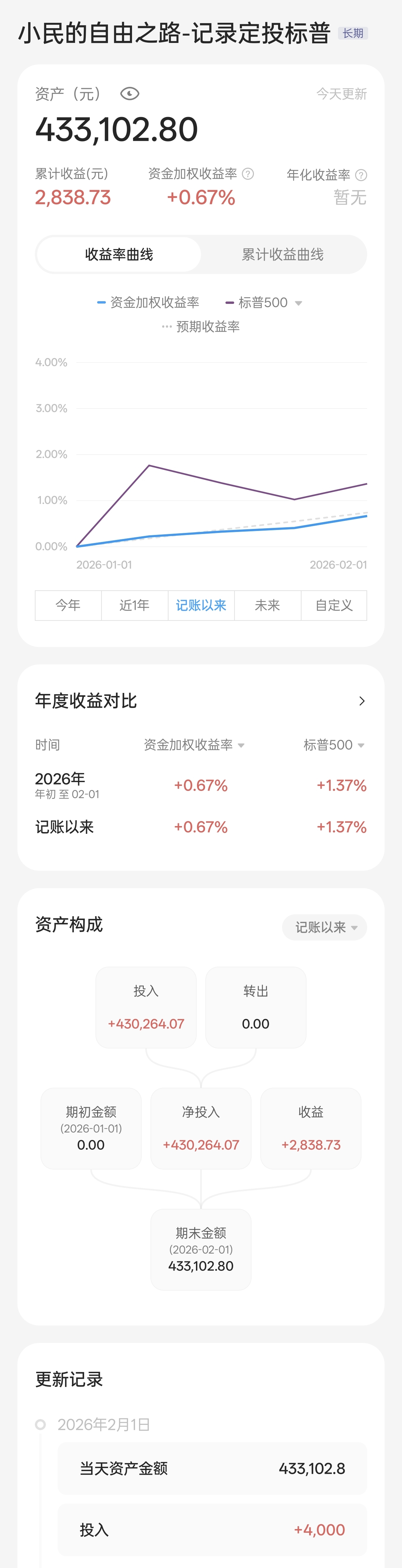Screen dimensions: 402x1568
Task: Open 年度收益对比 details arrow
Action: pyautogui.click(x=362, y=701)
